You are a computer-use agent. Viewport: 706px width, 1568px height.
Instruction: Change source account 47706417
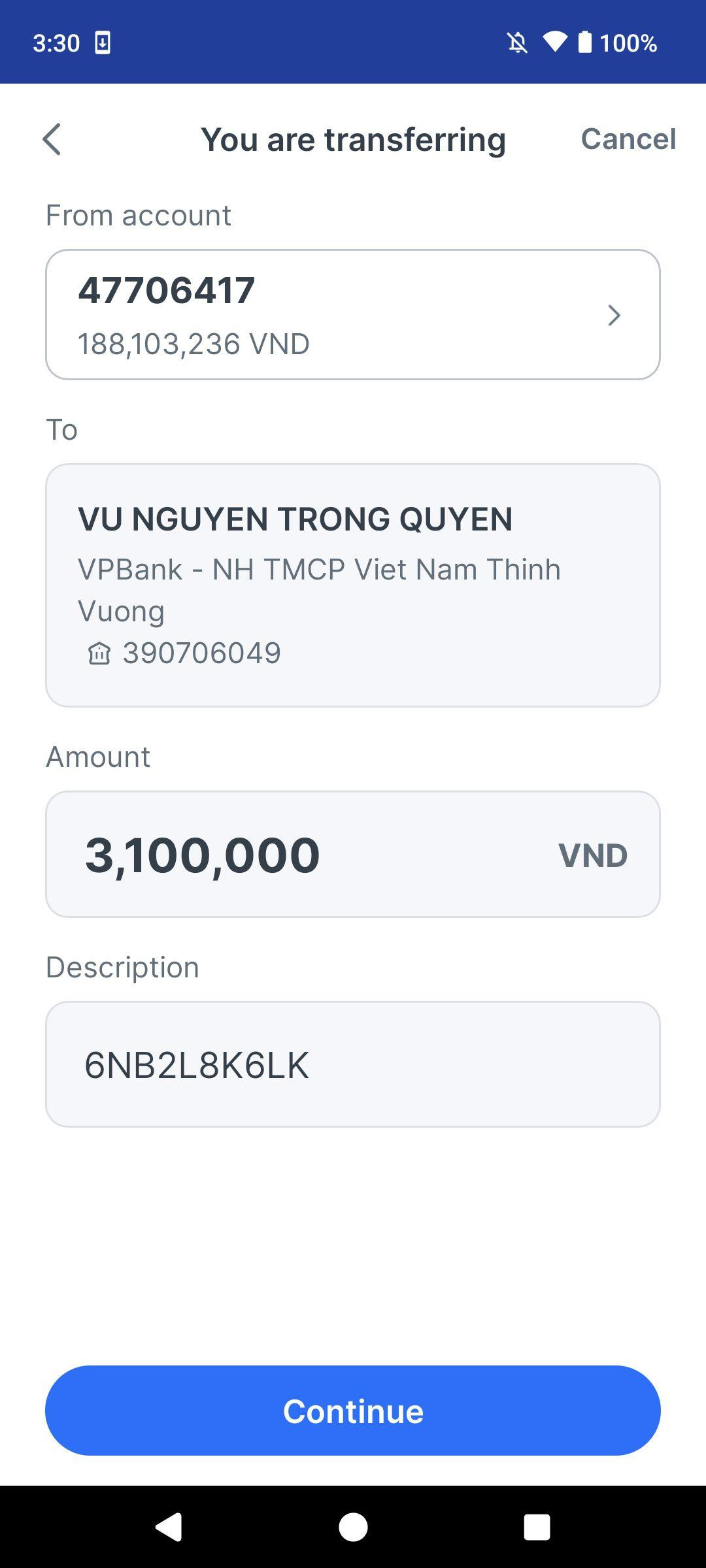point(353,314)
